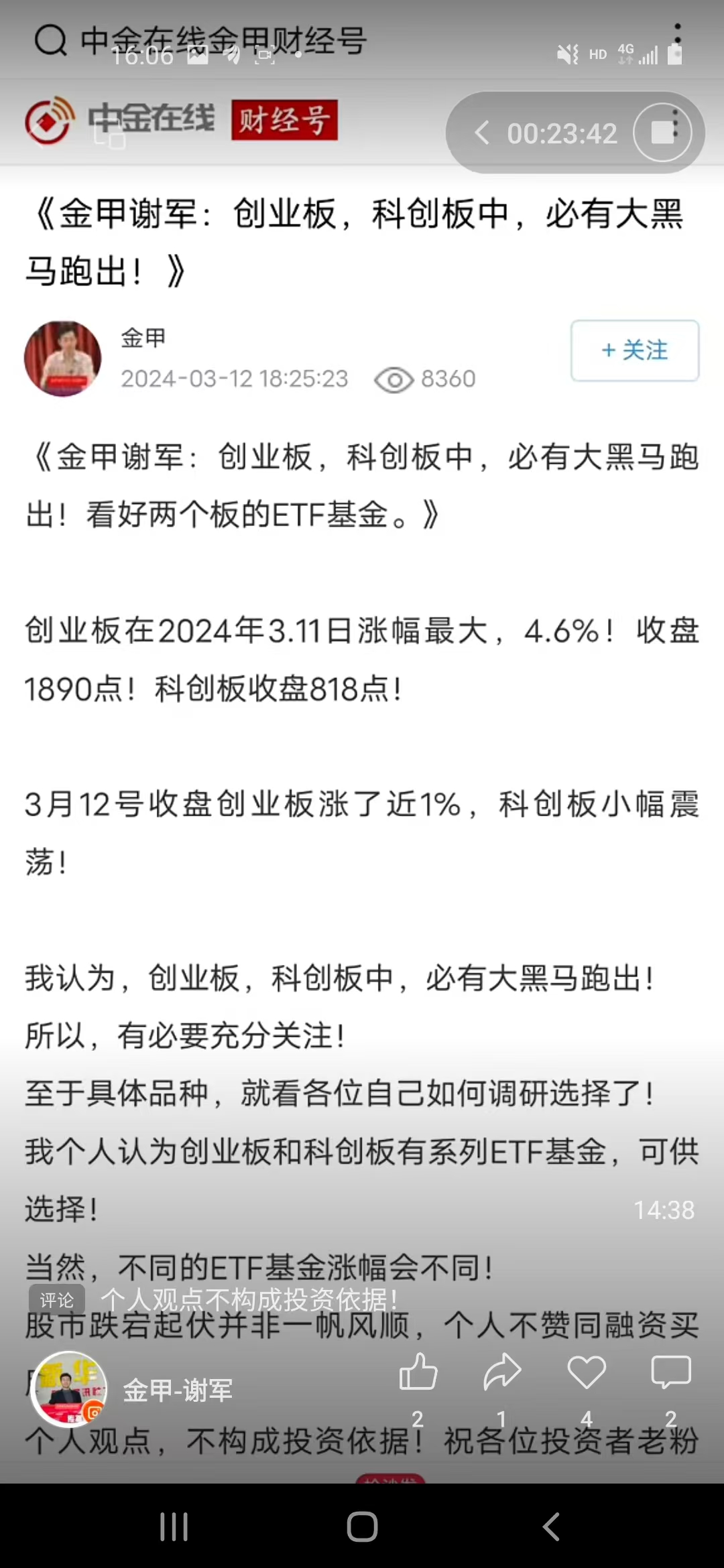The height and width of the screenshot is (1568, 724).
Task: Favorite the video with the heart icon
Action: 587,1372
